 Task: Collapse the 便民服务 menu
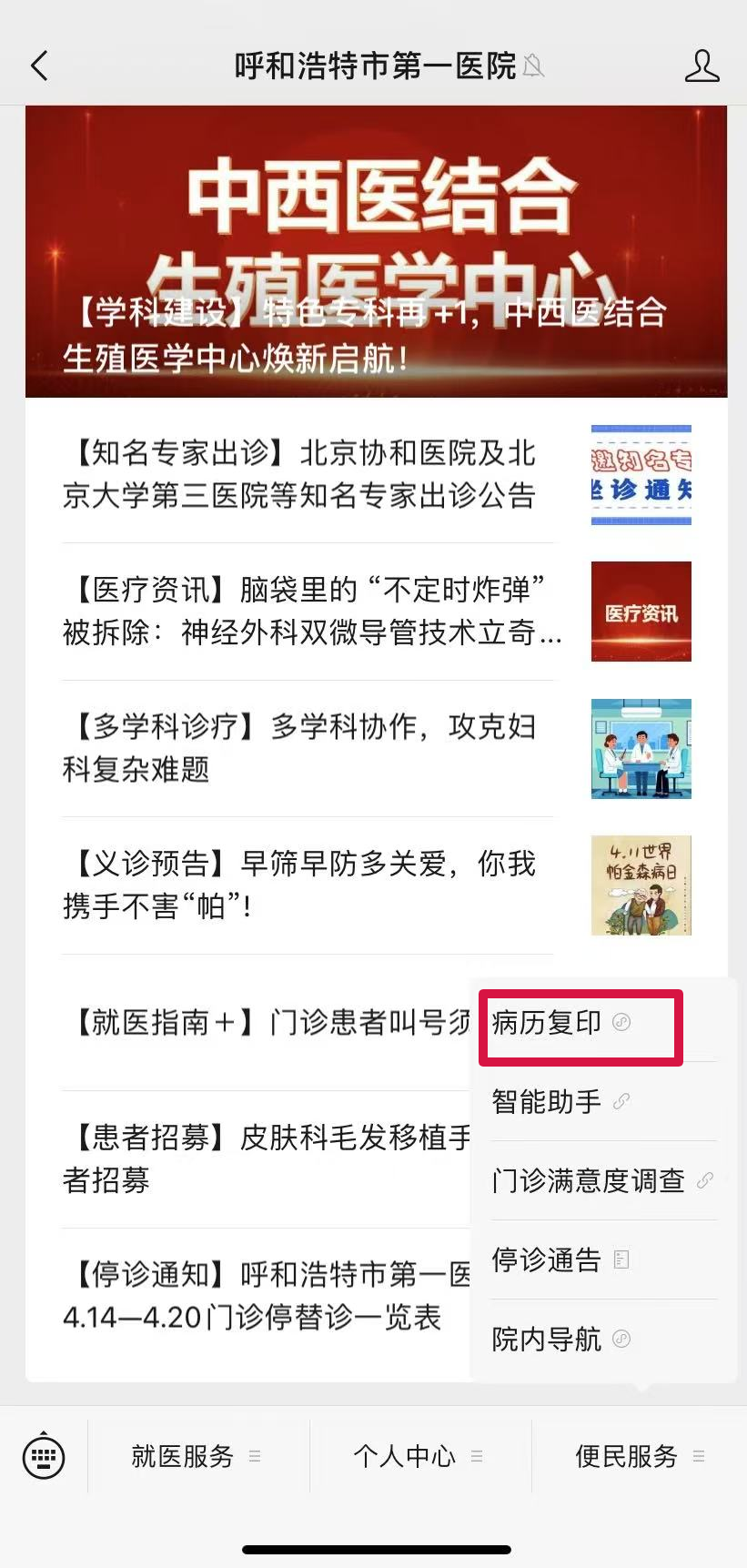point(639,1456)
